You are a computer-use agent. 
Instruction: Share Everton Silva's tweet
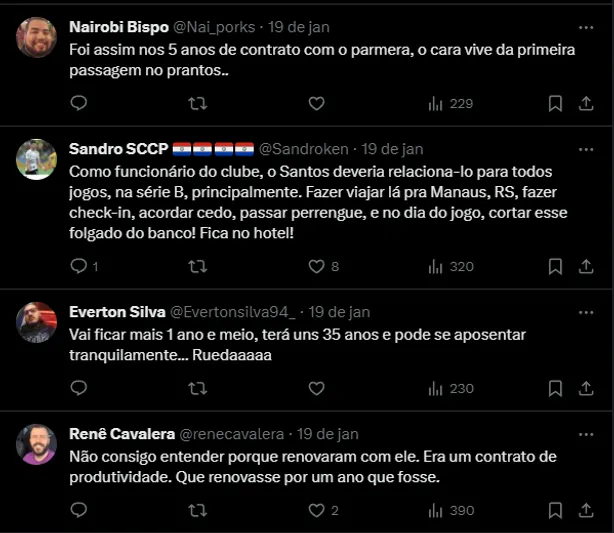585,388
